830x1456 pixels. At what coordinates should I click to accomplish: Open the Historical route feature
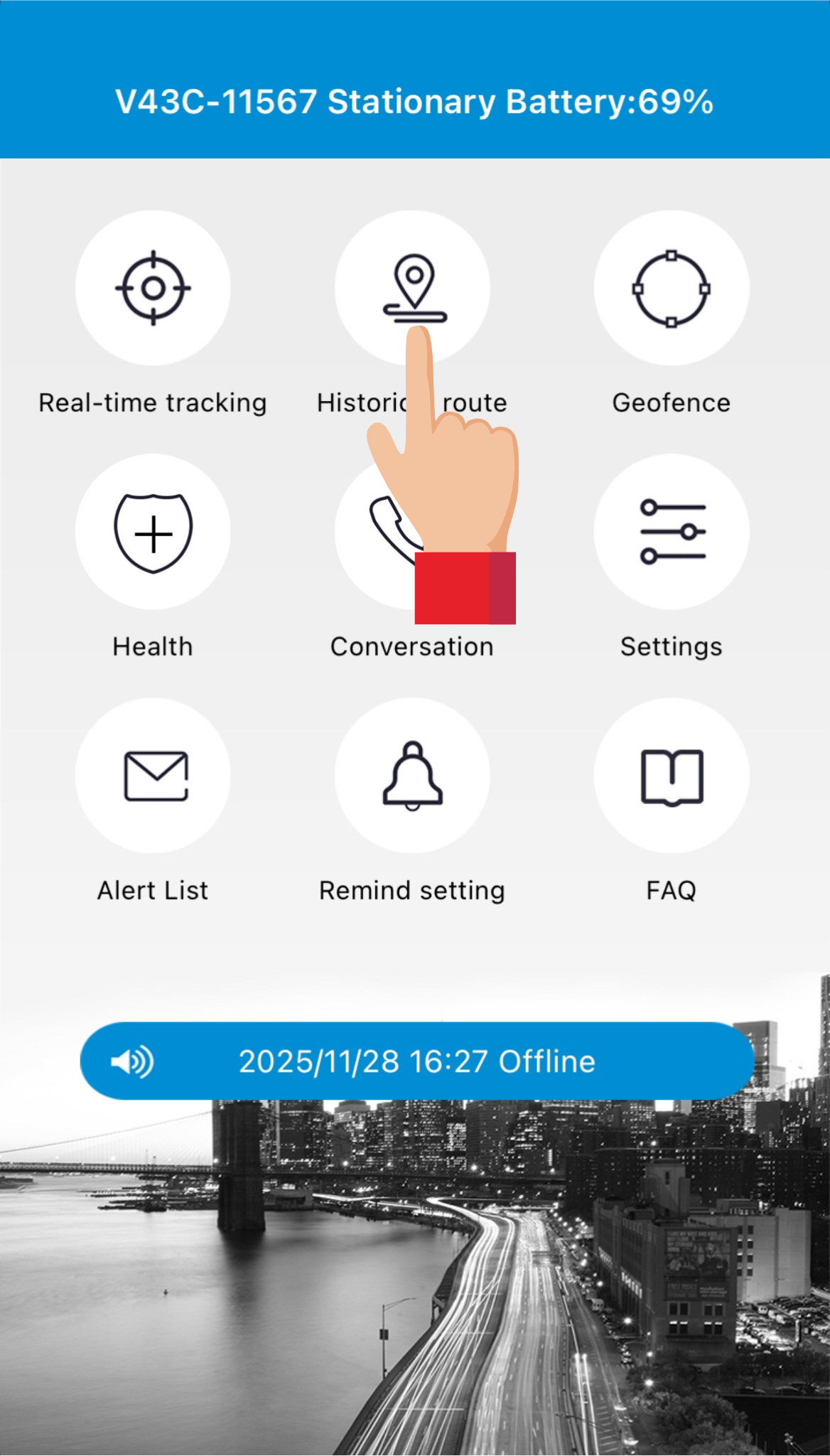(x=413, y=283)
